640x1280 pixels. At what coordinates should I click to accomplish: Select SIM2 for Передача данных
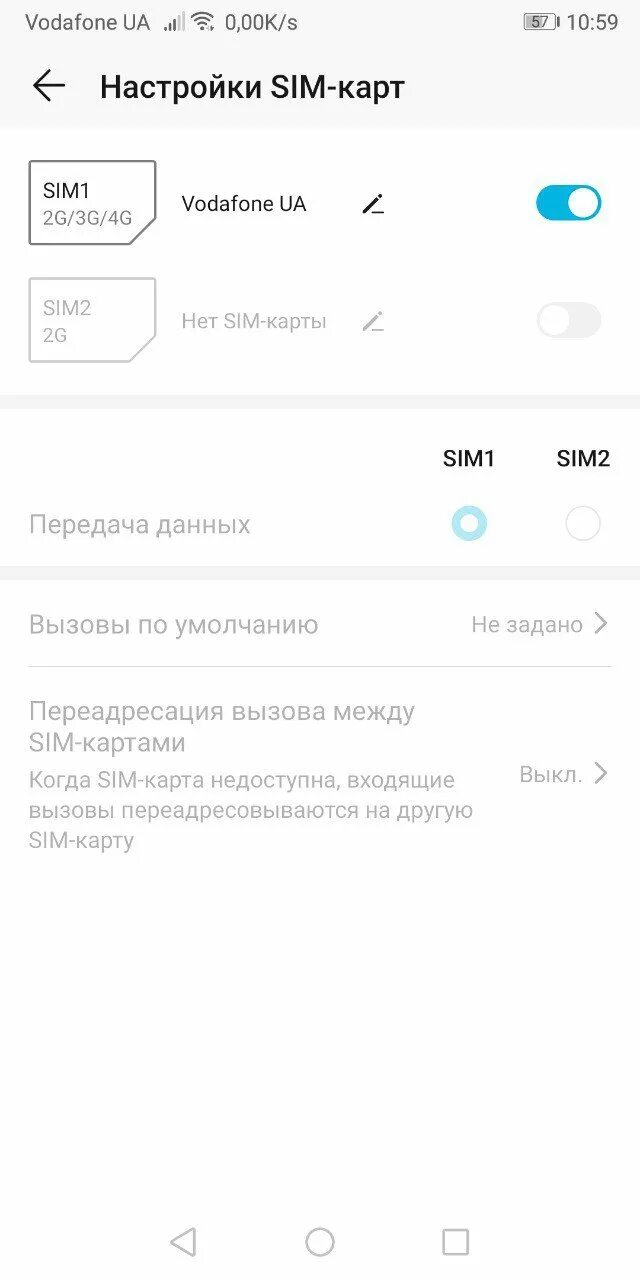[x=583, y=523]
